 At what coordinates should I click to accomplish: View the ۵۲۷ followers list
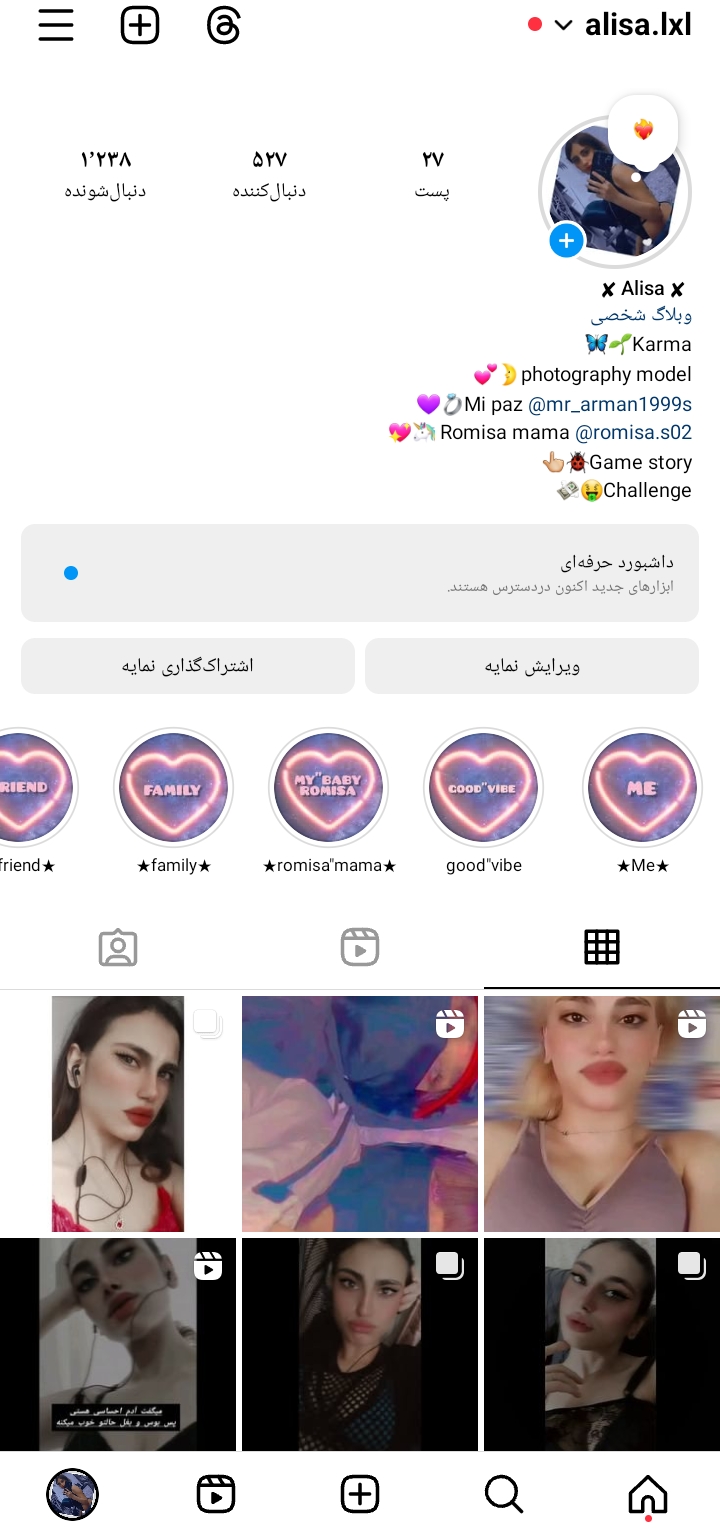(269, 173)
